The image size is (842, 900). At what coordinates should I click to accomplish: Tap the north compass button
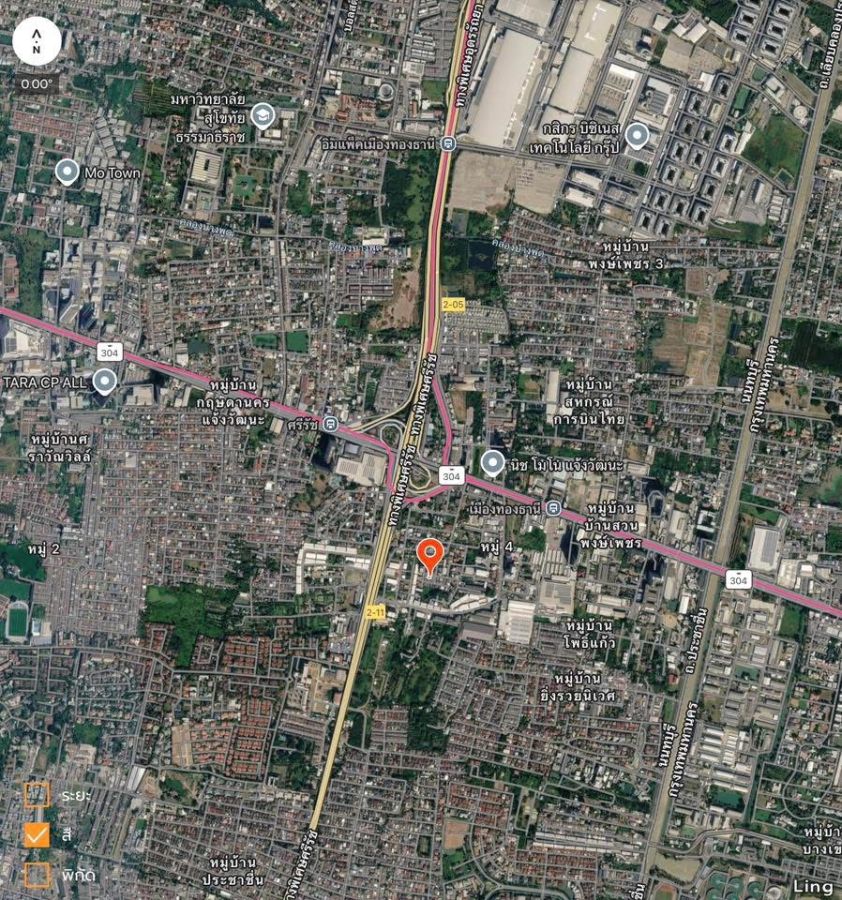(x=37, y=41)
